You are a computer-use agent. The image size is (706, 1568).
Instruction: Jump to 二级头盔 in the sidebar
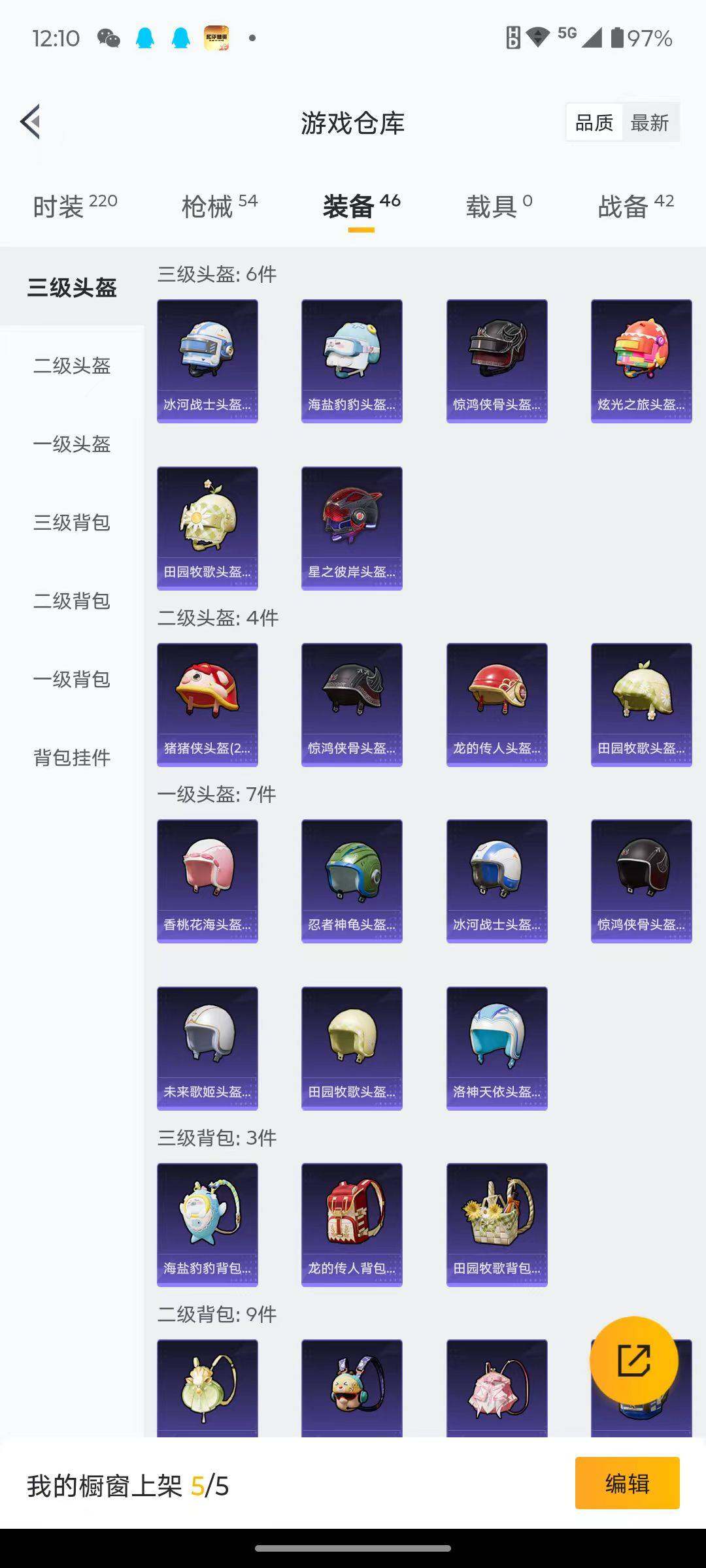[72, 366]
